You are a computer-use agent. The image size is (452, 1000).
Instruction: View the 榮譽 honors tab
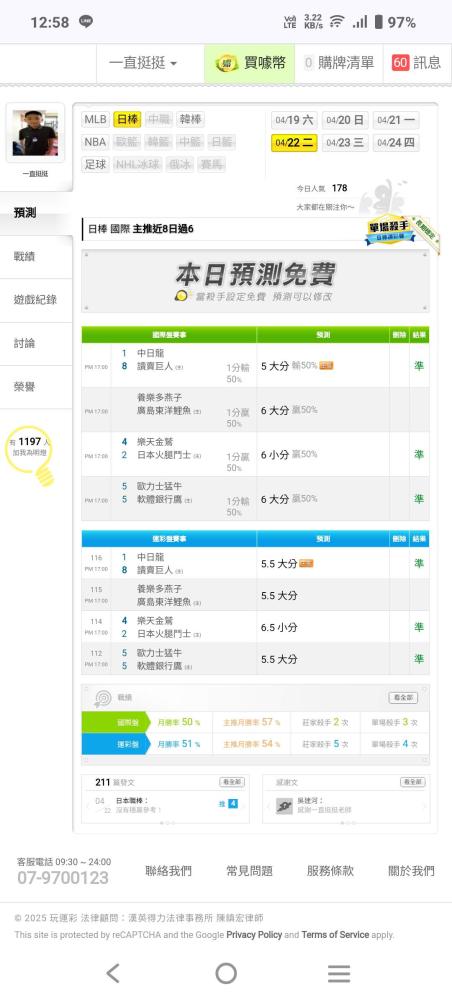point(36,386)
